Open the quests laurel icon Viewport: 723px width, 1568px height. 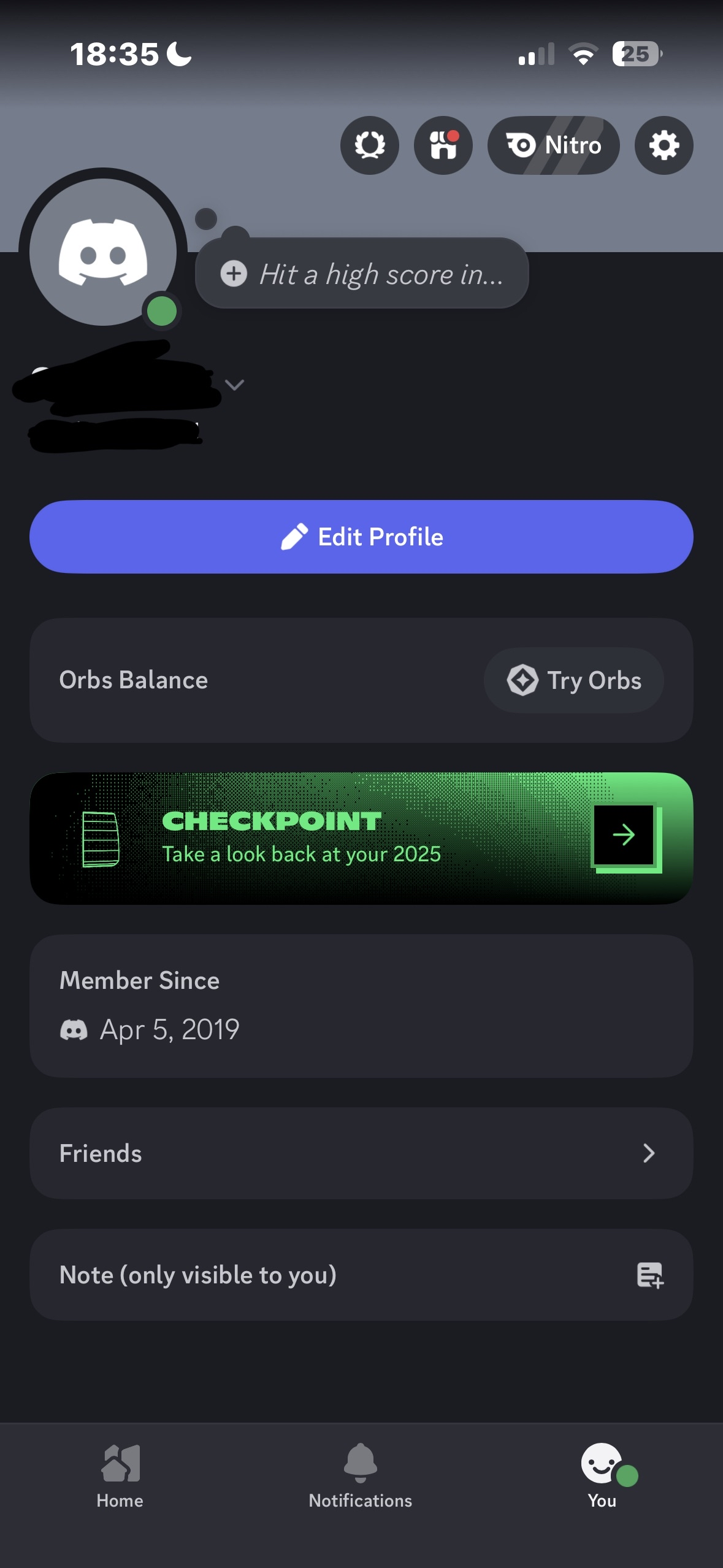pos(370,145)
